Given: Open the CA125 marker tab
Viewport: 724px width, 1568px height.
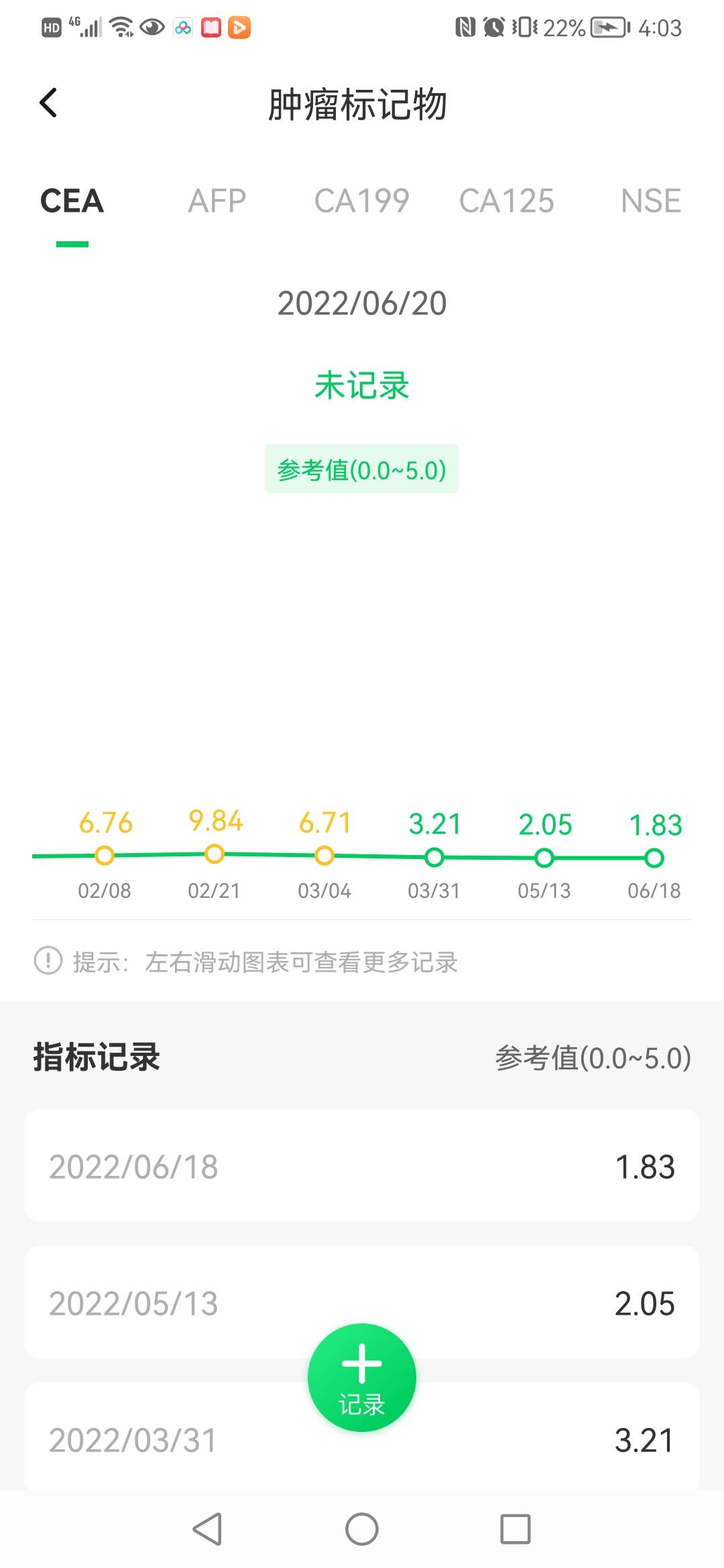Looking at the screenshot, I should 507,200.
